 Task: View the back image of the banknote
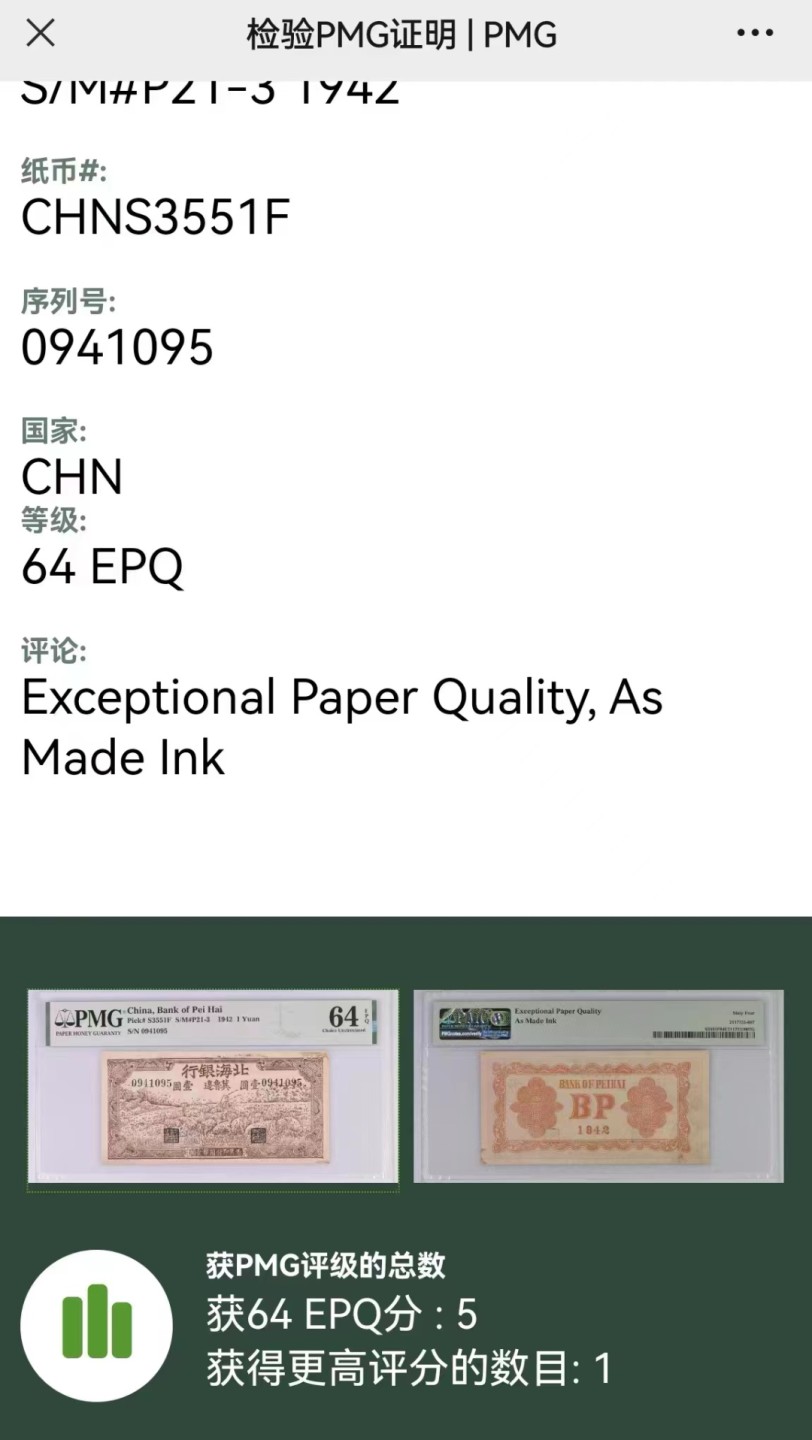(598, 1086)
